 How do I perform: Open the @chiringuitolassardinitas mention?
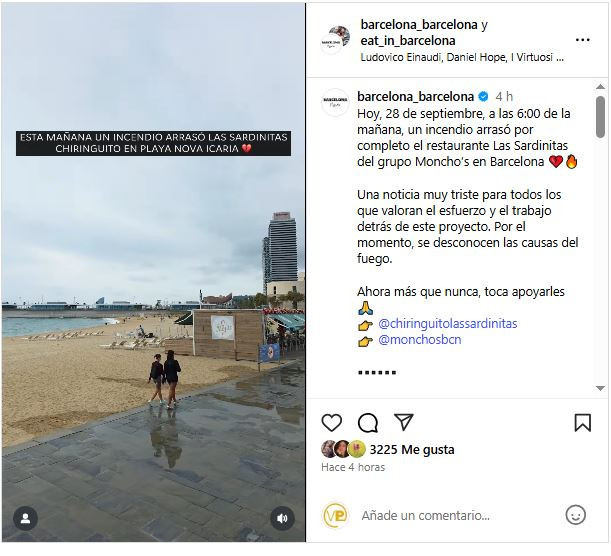[448, 324]
